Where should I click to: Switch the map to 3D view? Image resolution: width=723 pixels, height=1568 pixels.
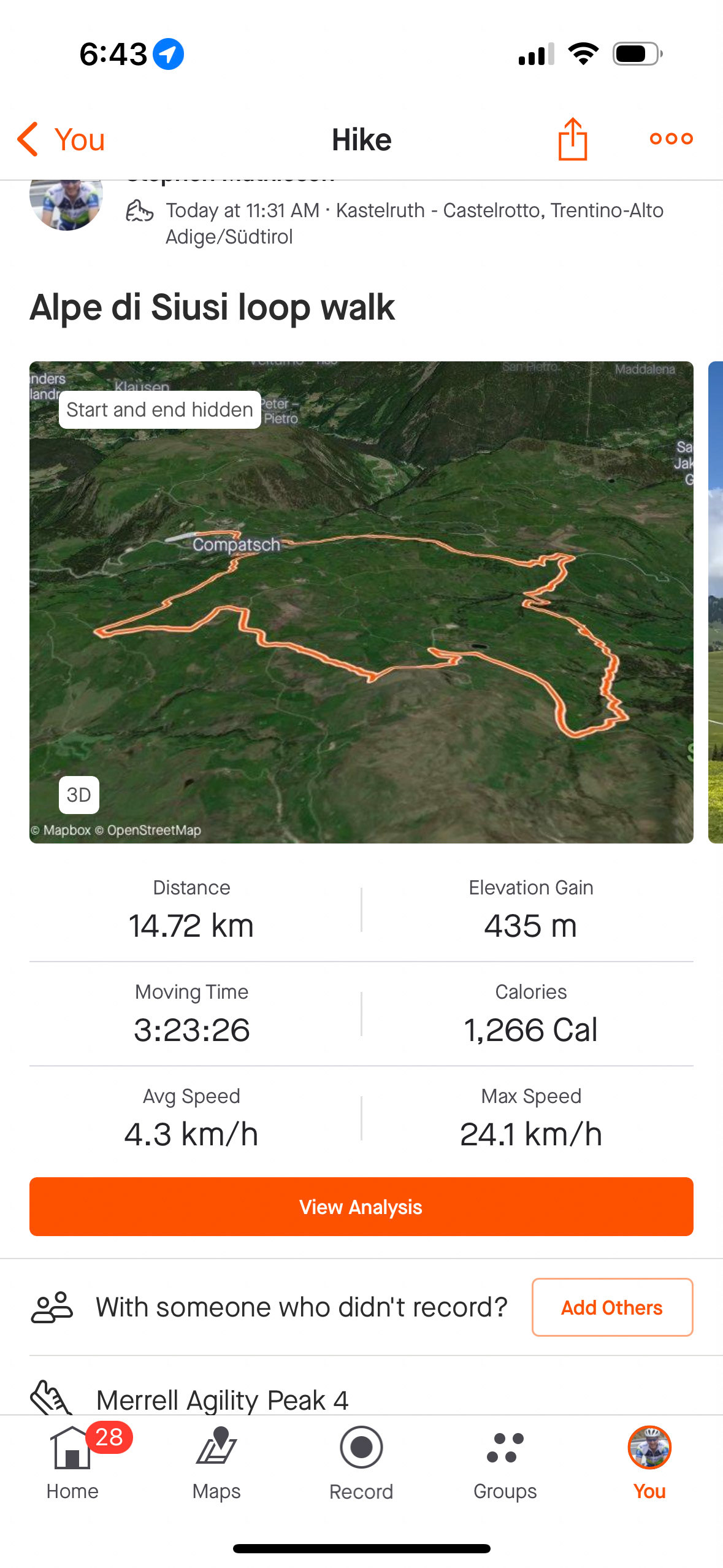78,794
